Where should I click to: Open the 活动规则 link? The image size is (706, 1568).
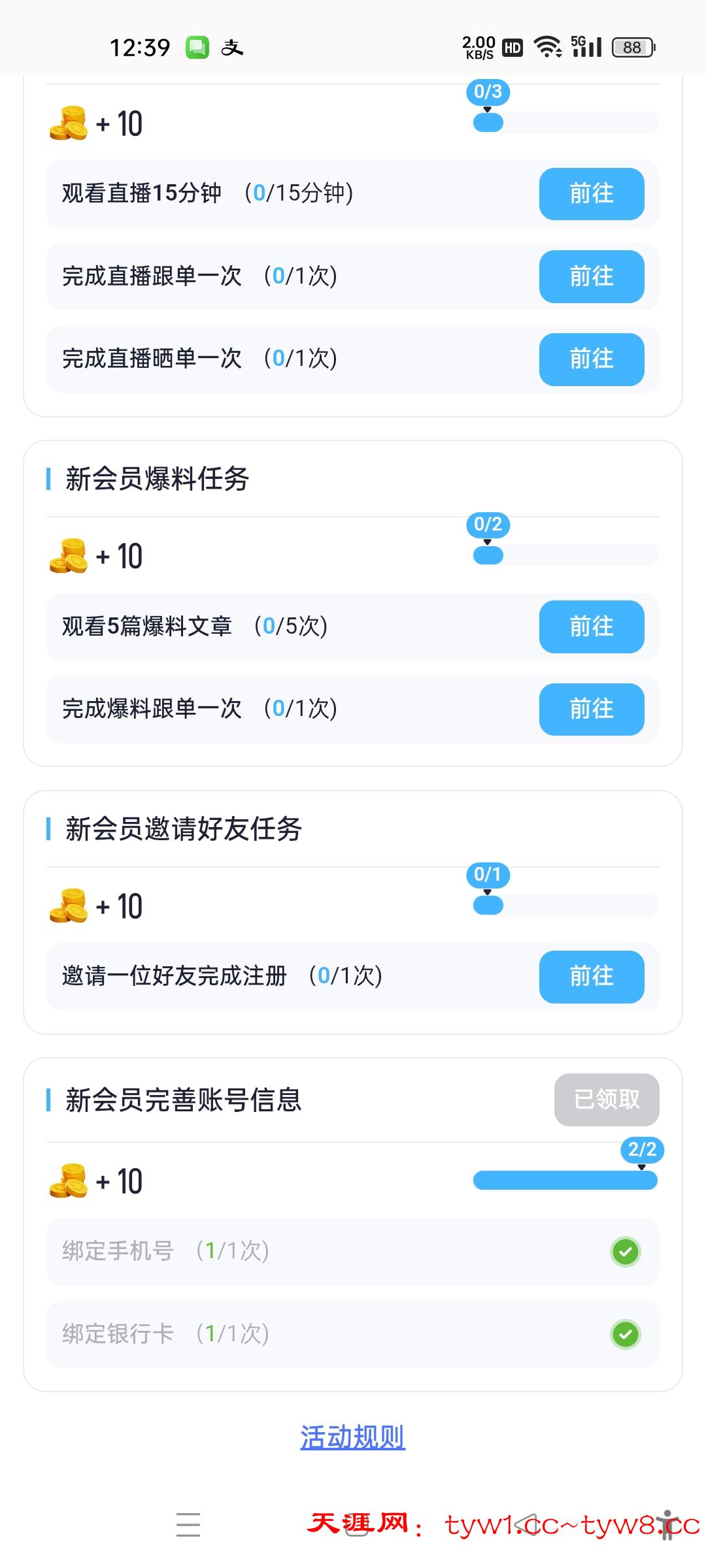[352, 1437]
